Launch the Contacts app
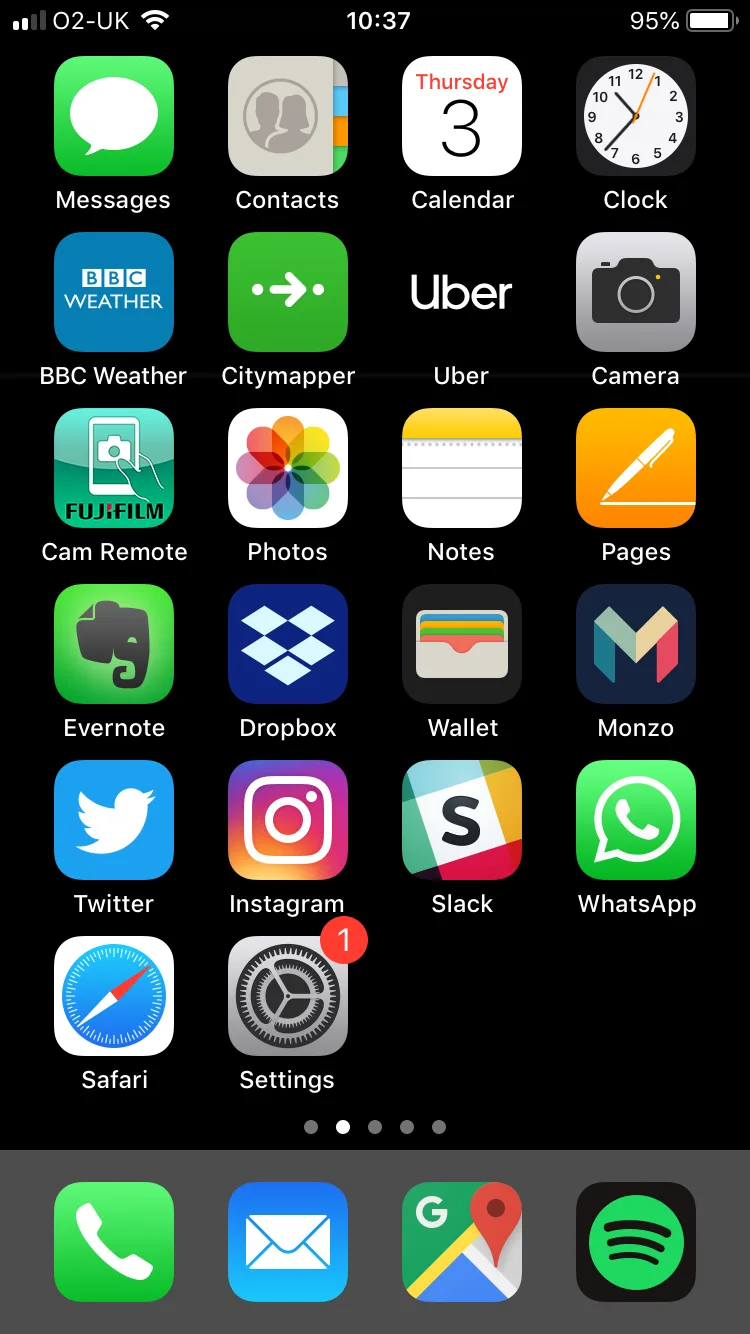Image resolution: width=750 pixels, height=1334 pixels. click(288, 116)
